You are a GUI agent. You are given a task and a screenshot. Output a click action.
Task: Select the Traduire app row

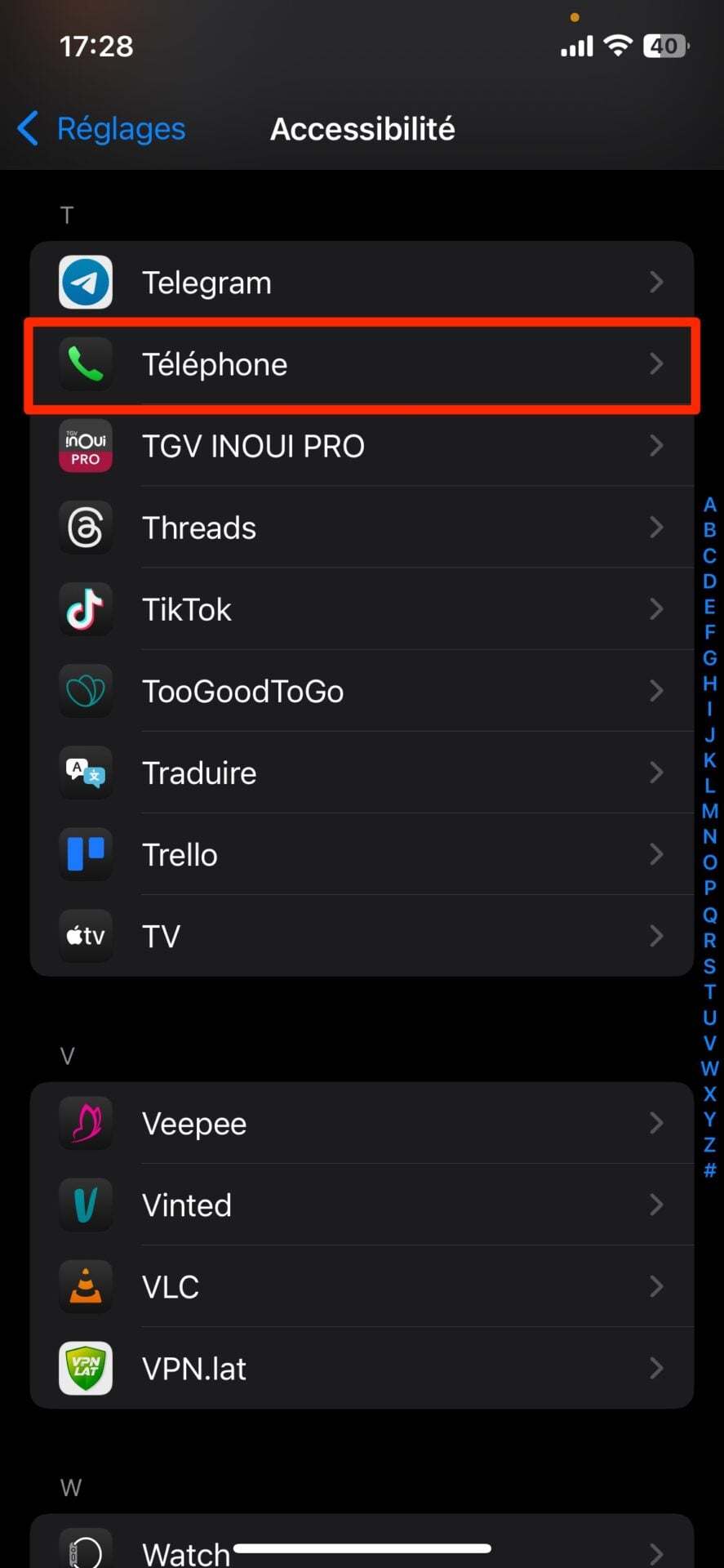[362, 773]
